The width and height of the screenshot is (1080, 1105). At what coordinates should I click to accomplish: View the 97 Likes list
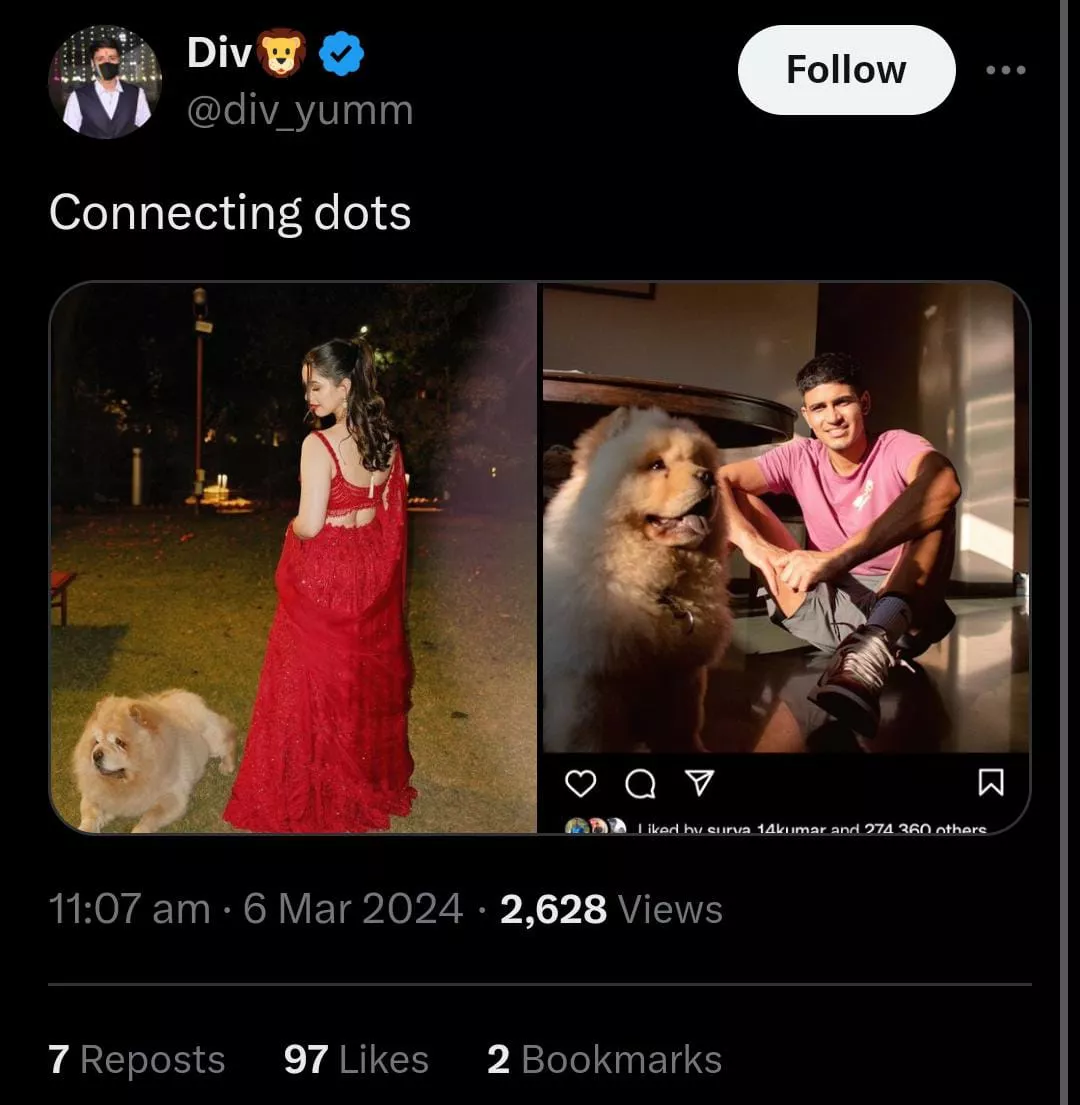pos(356,1060)
